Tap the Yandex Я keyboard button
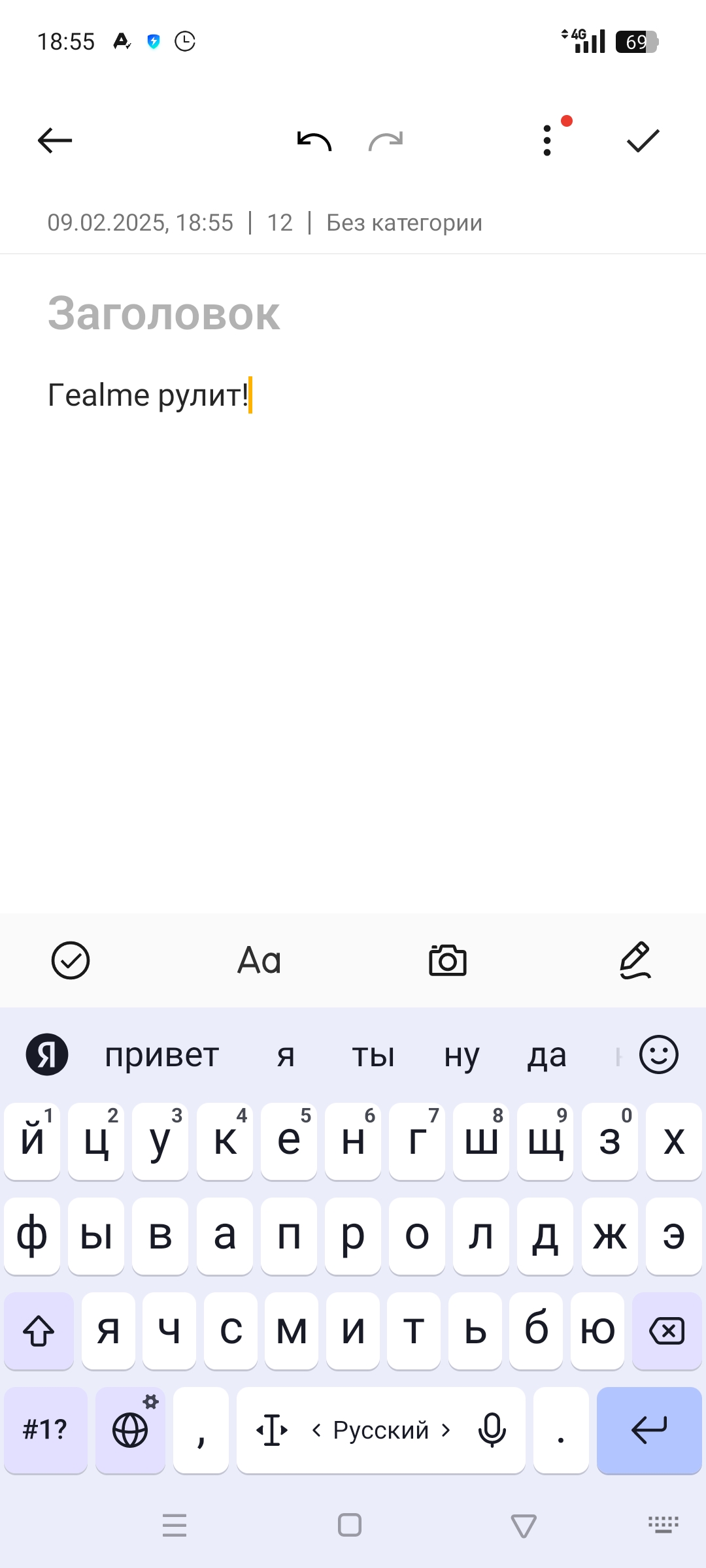The height and width of the screenshot is (1568, 706). 47,1054
